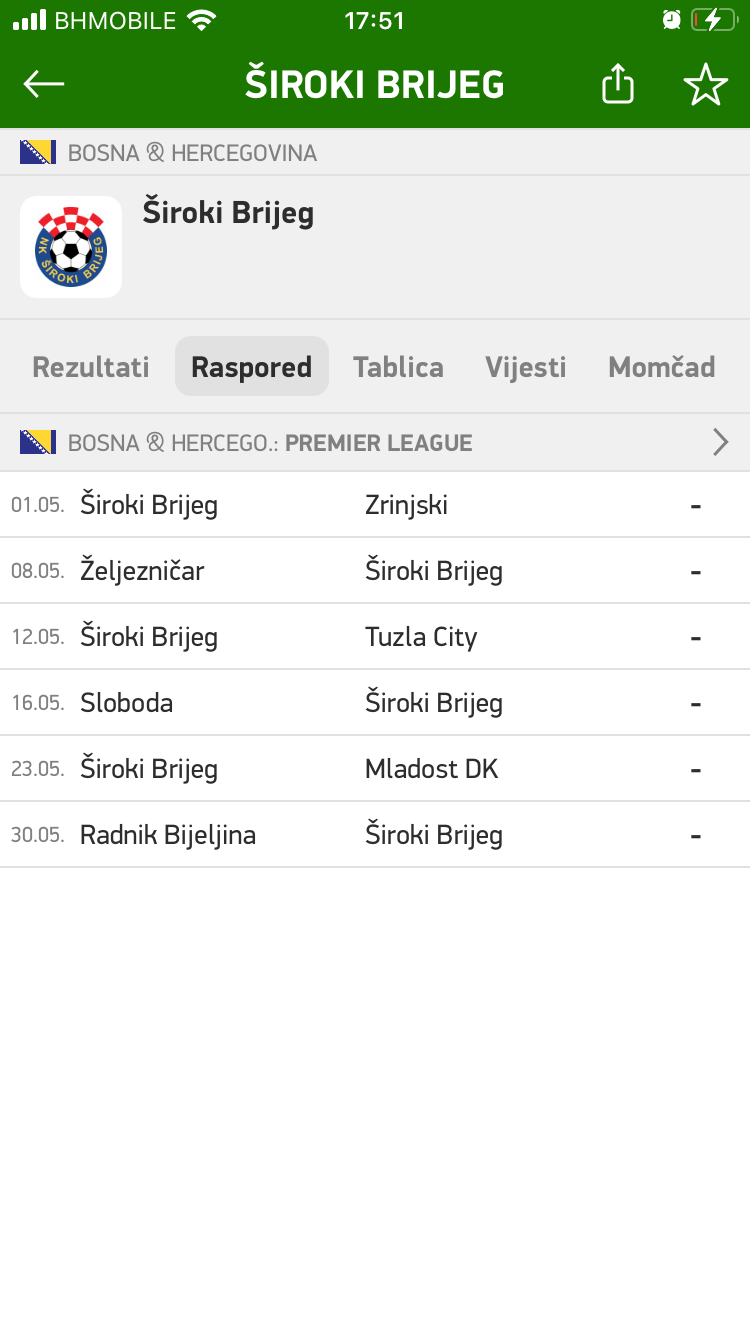Open the Tablica tab
This screenshot has height=1334, width=750.
click(x=398, y=367)
